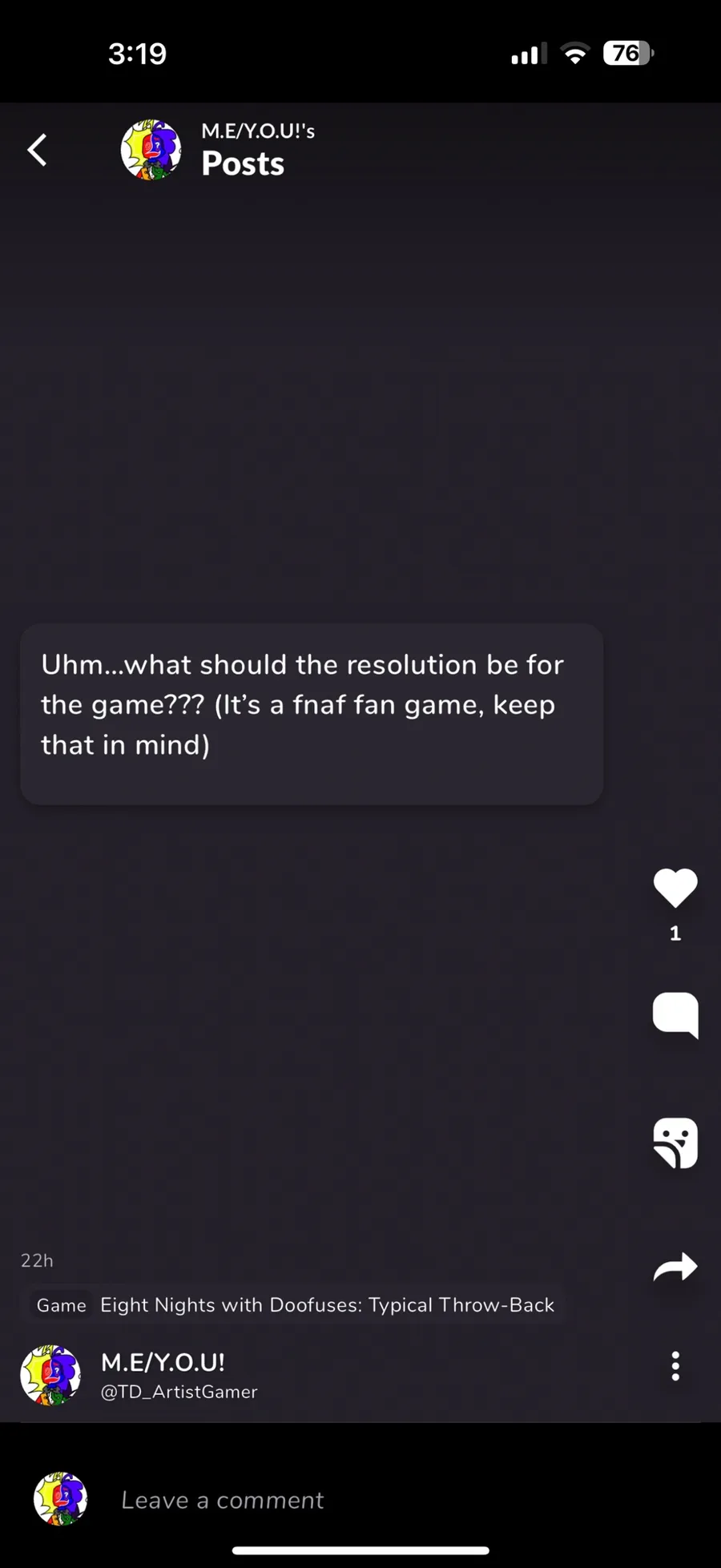Open the M.E/Y.O.U! avatar in the header
Viewport: 721px width, 1568px height.
click(x=151, y=150)
